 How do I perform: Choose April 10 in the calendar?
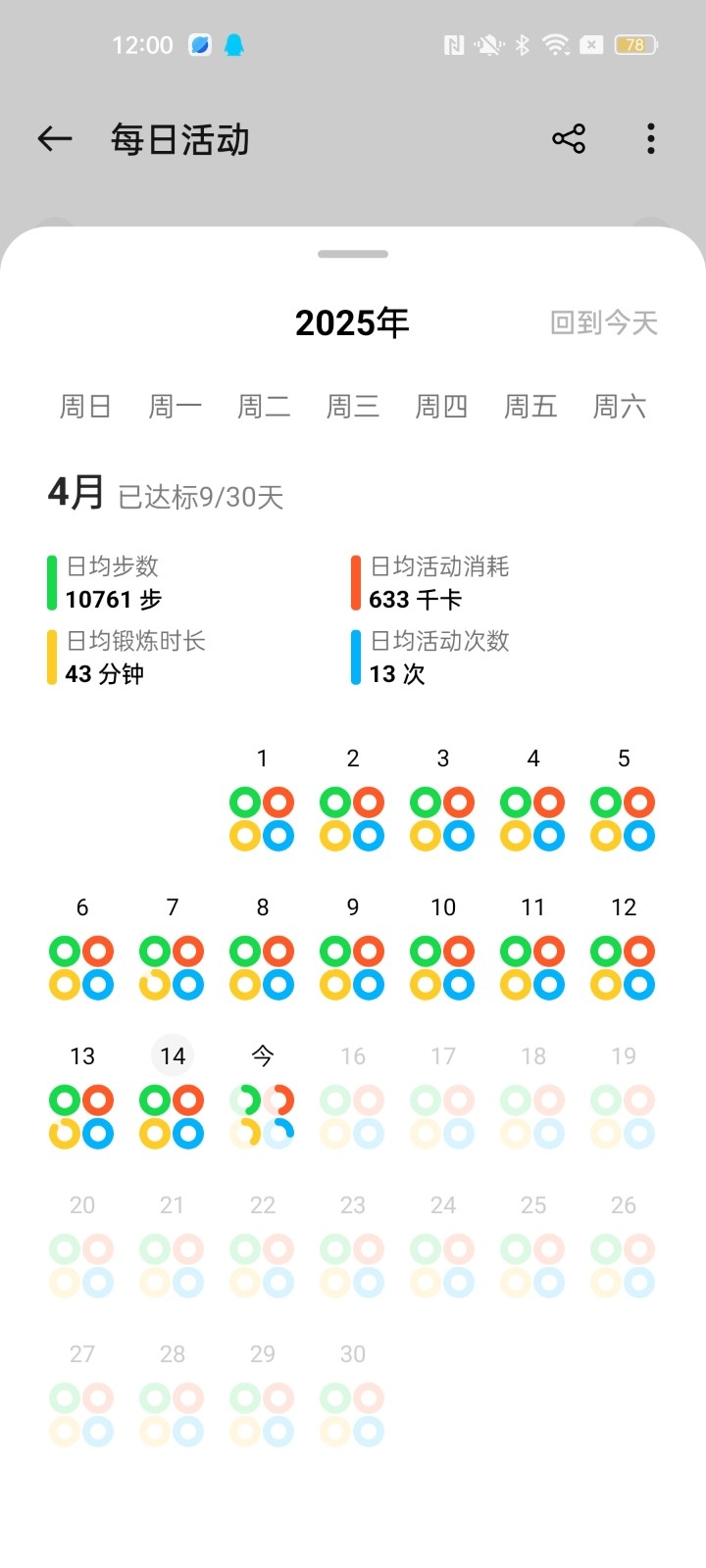pyautogui.click(x=442, y=950)
